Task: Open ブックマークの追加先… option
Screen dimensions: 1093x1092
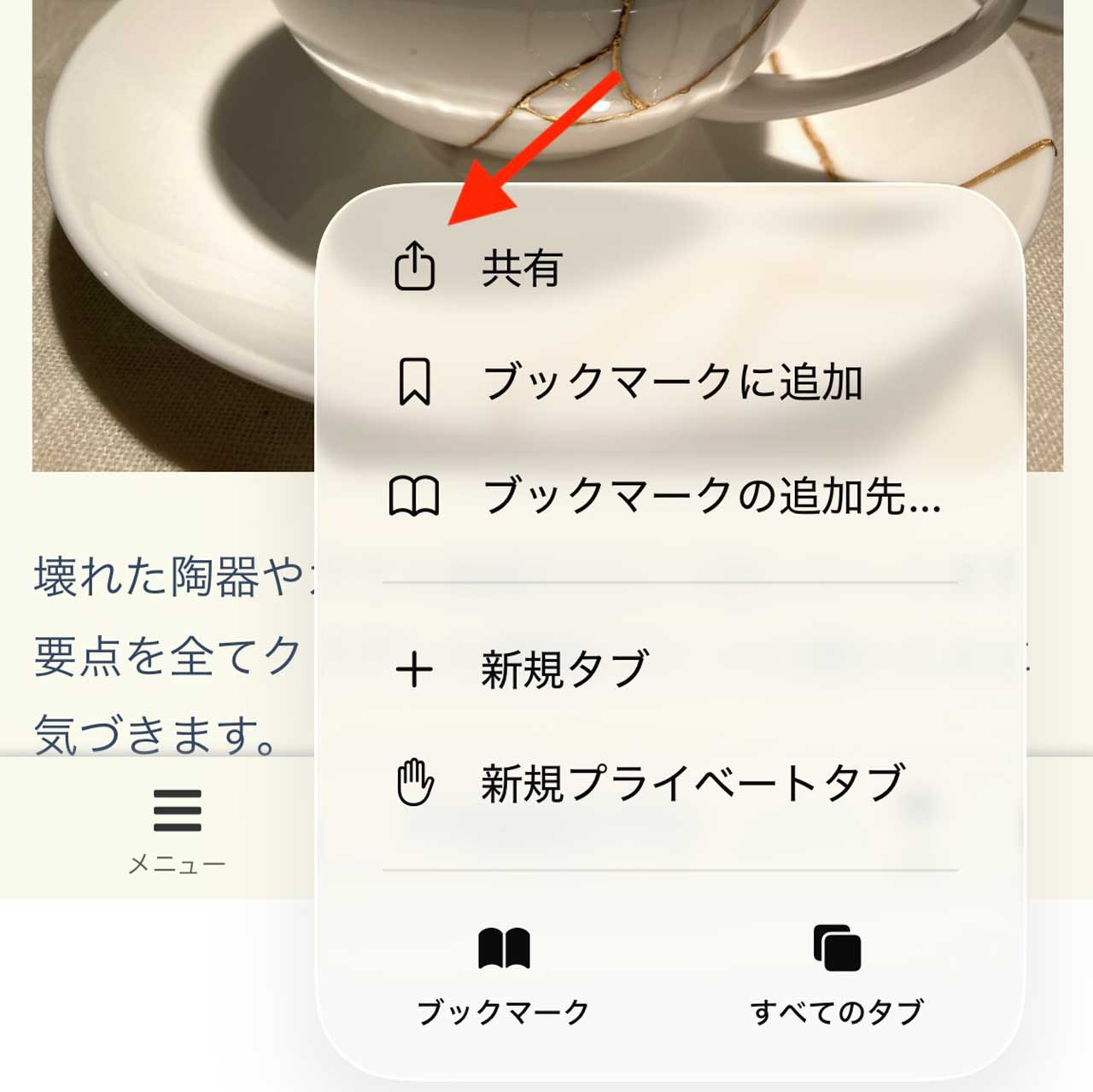Action: coord(710,496)
